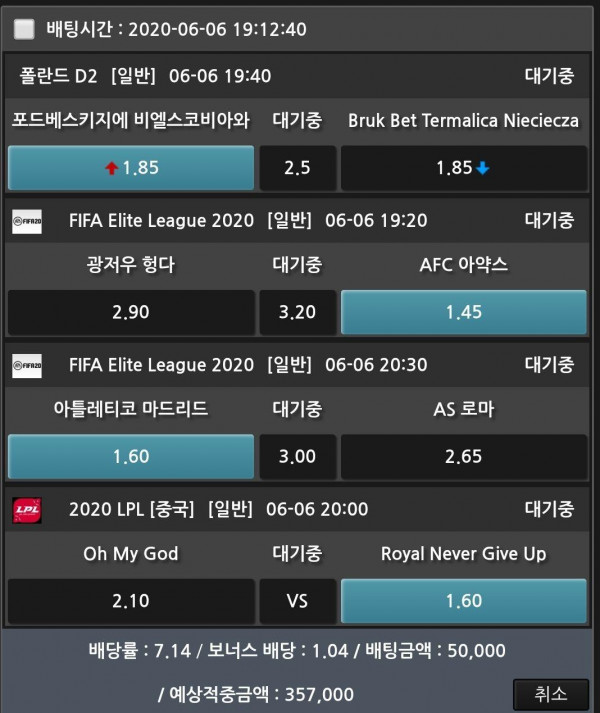Screen dimensions: 600x713
Task: Select 2.90 odds for 광저우 헝다
Action: [x=131, y=312]
